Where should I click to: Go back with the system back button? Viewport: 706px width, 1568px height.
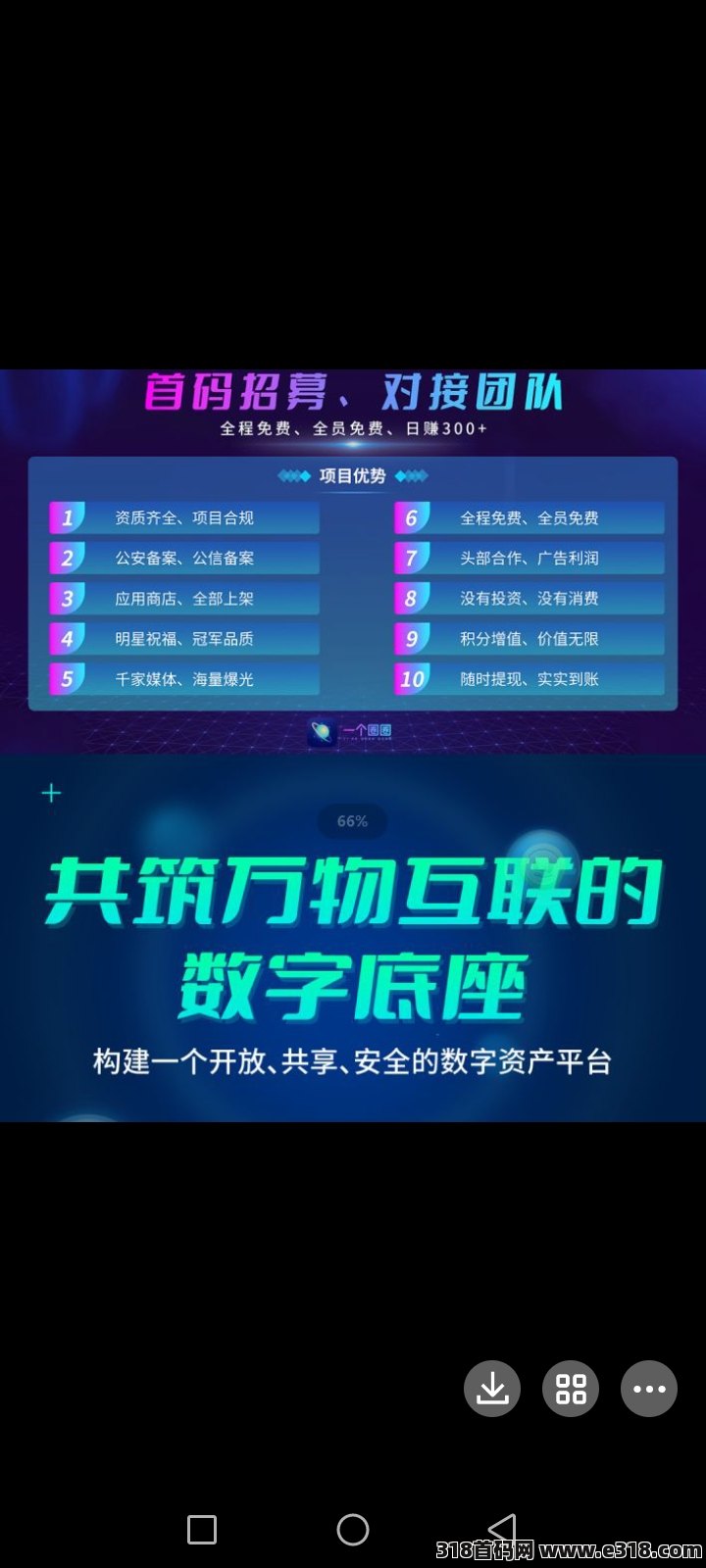click(x=502, y=1530)
